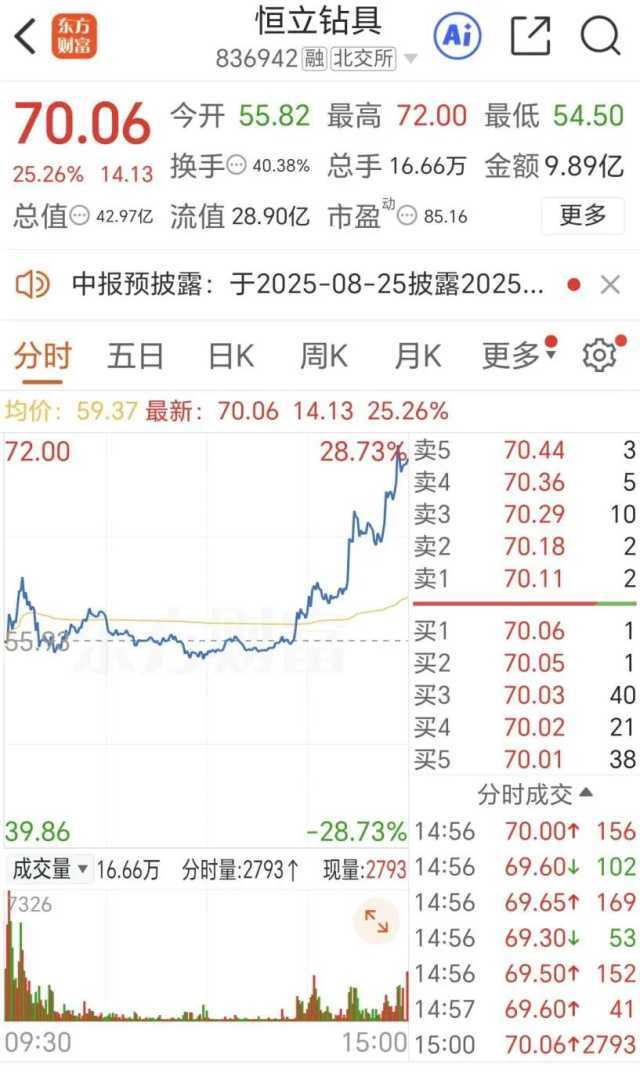Open the search magnifier

600,37
